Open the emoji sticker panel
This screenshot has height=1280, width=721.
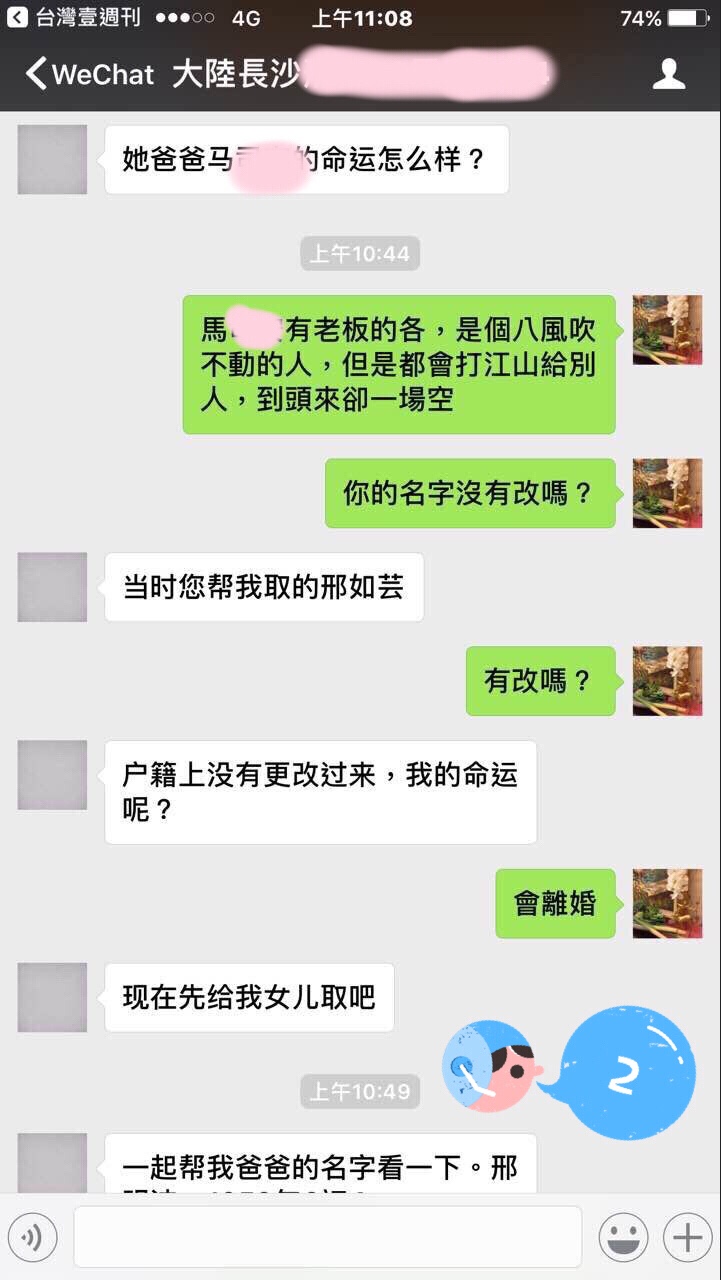click(x=623, y=1238)
